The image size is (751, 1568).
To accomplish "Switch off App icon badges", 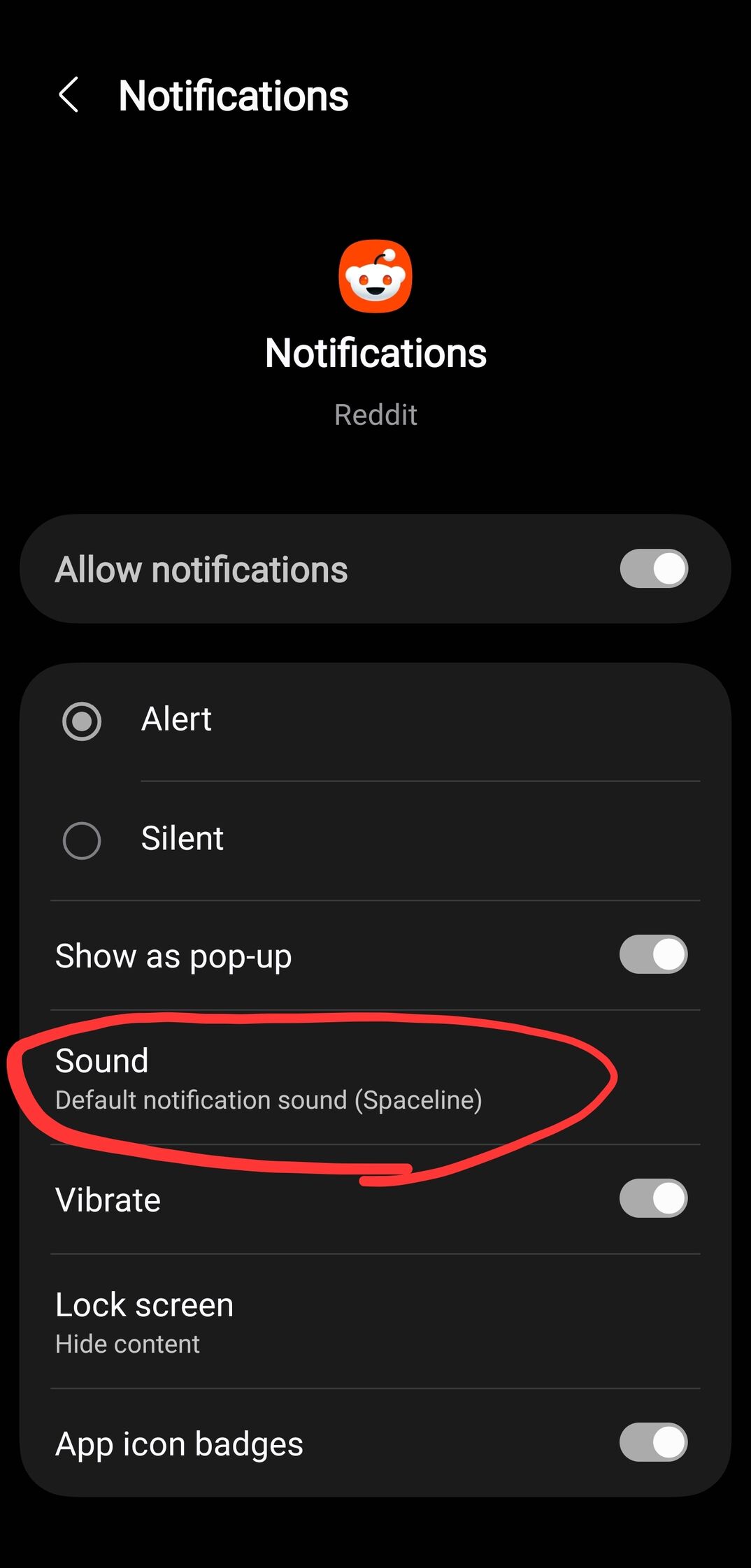I will pyautogui.click(x=654, y=1442).
